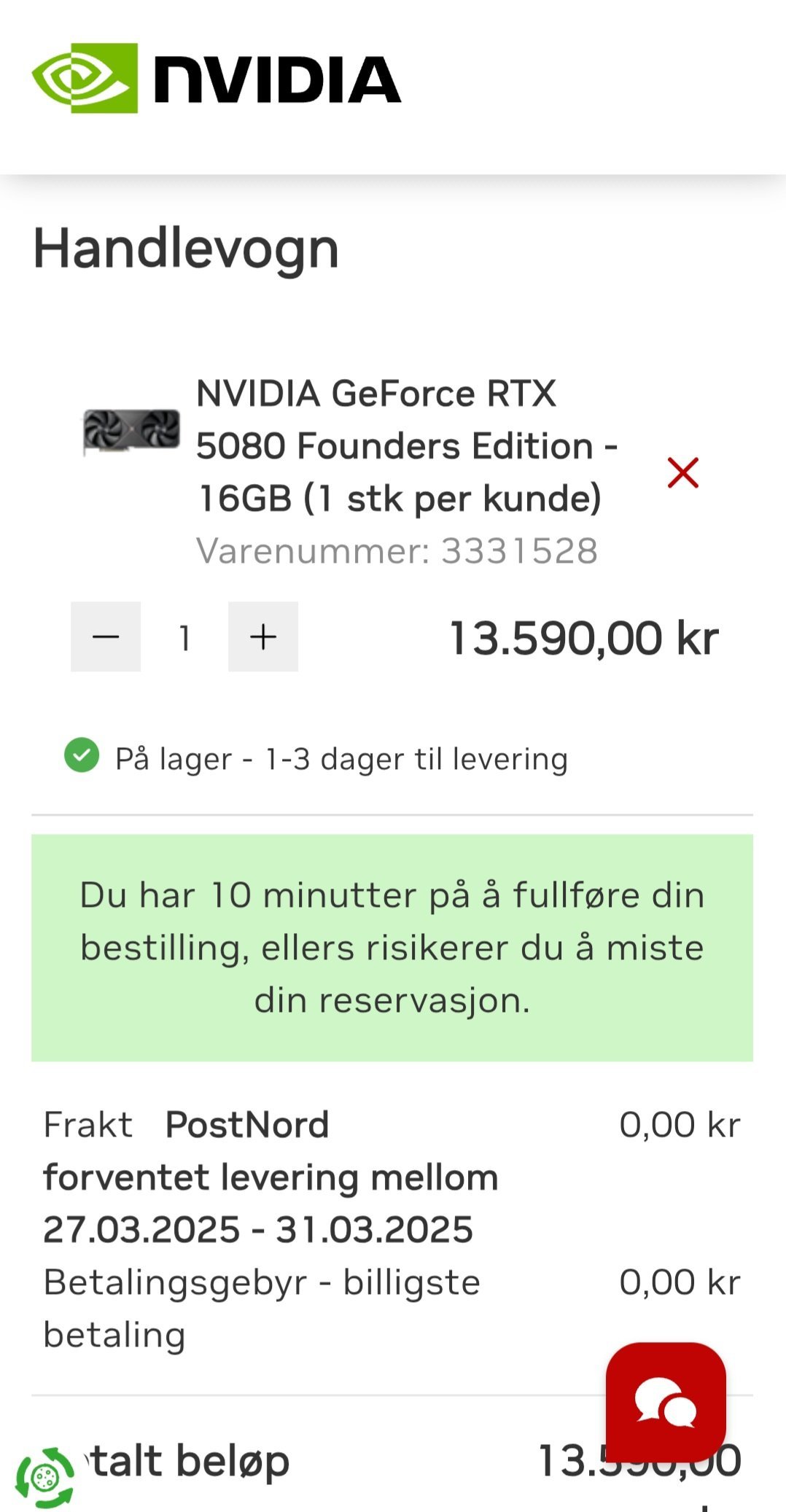Decrease quantity with the minus button

click(x=106, y=636)
